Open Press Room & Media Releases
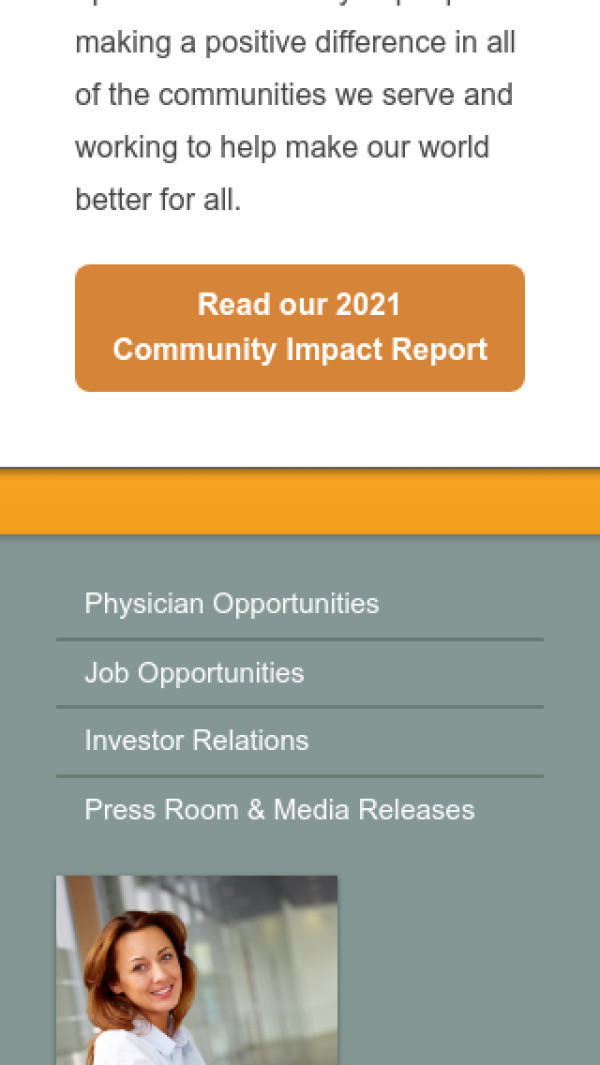The image size is (600, 1065). (x=279, y=810)
